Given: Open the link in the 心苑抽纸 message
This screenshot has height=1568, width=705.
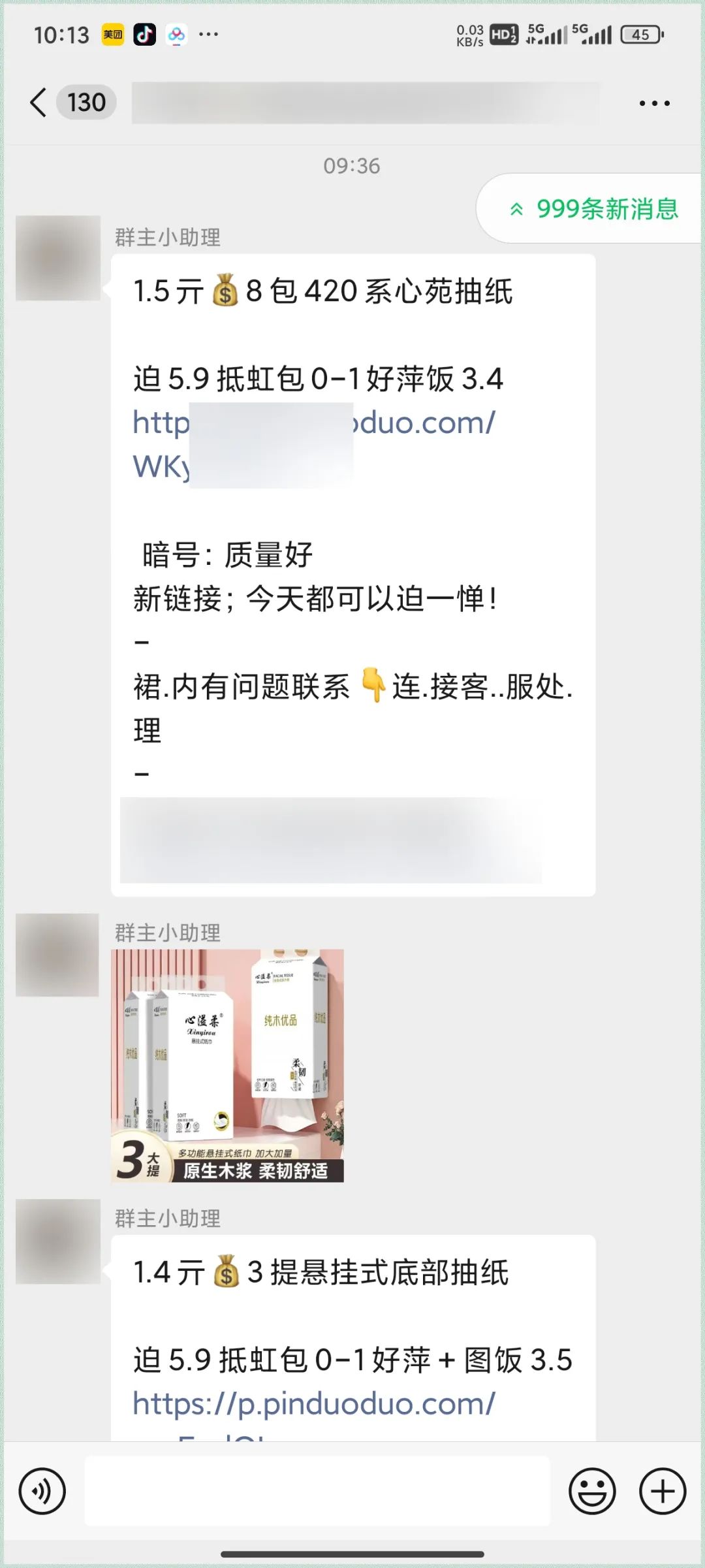Looking at the screenshot, I should (x=314, y=444).
